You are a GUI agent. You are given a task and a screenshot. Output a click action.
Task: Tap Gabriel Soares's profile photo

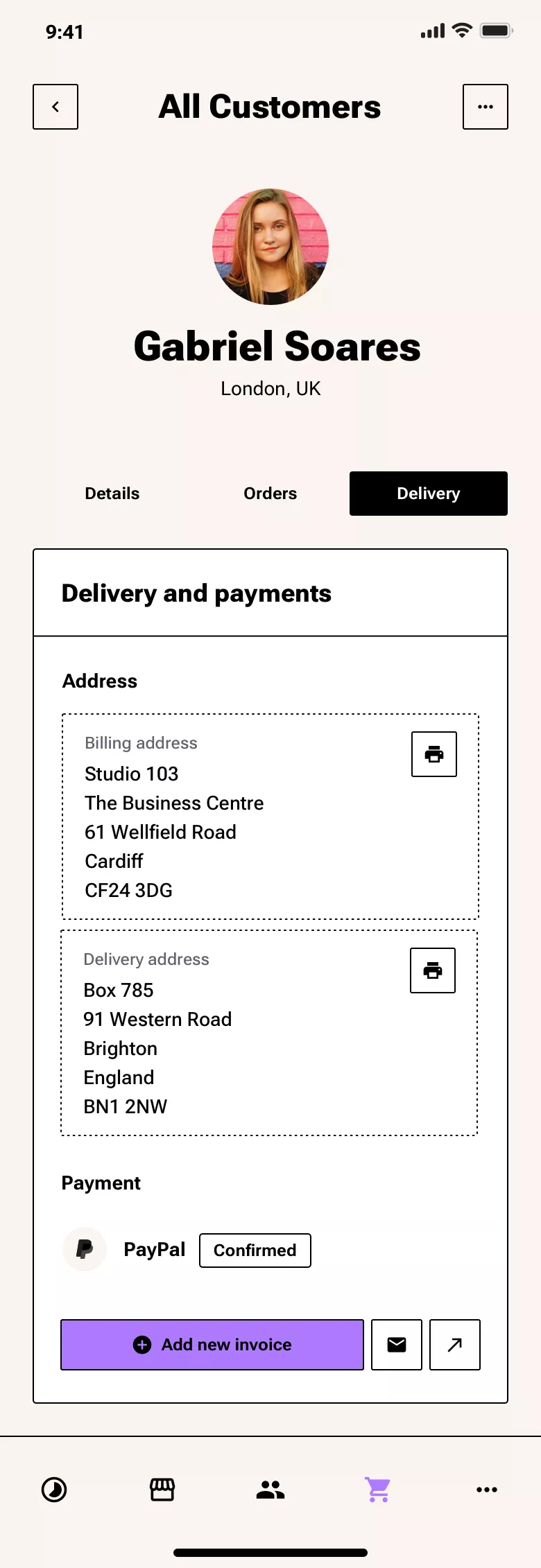[x=270, y=247]
